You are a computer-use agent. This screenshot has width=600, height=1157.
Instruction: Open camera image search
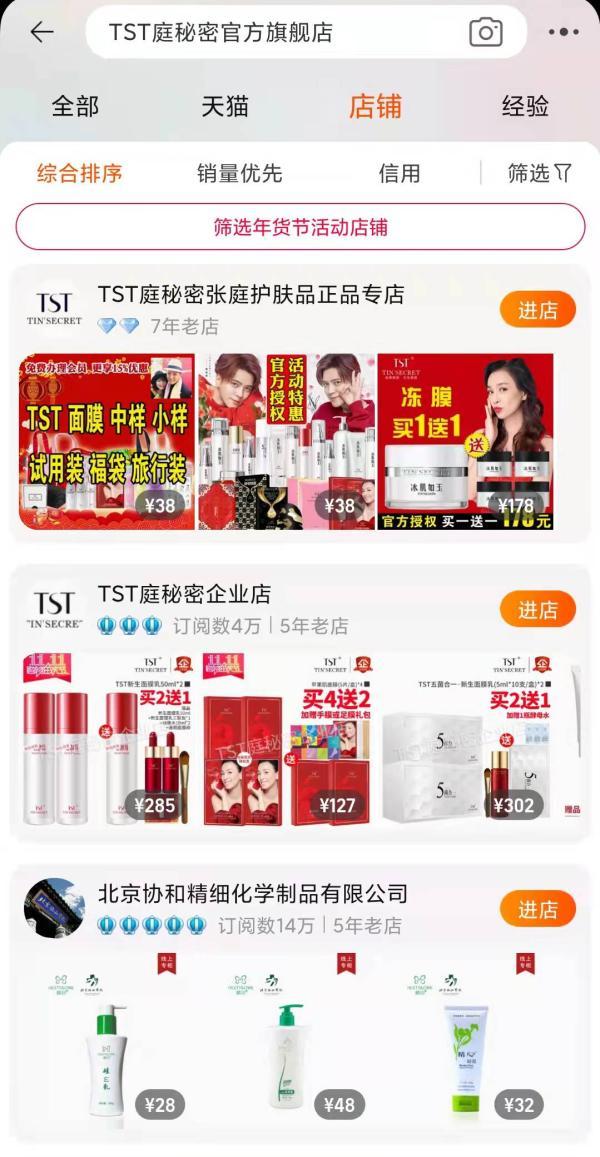coord(486,32)
